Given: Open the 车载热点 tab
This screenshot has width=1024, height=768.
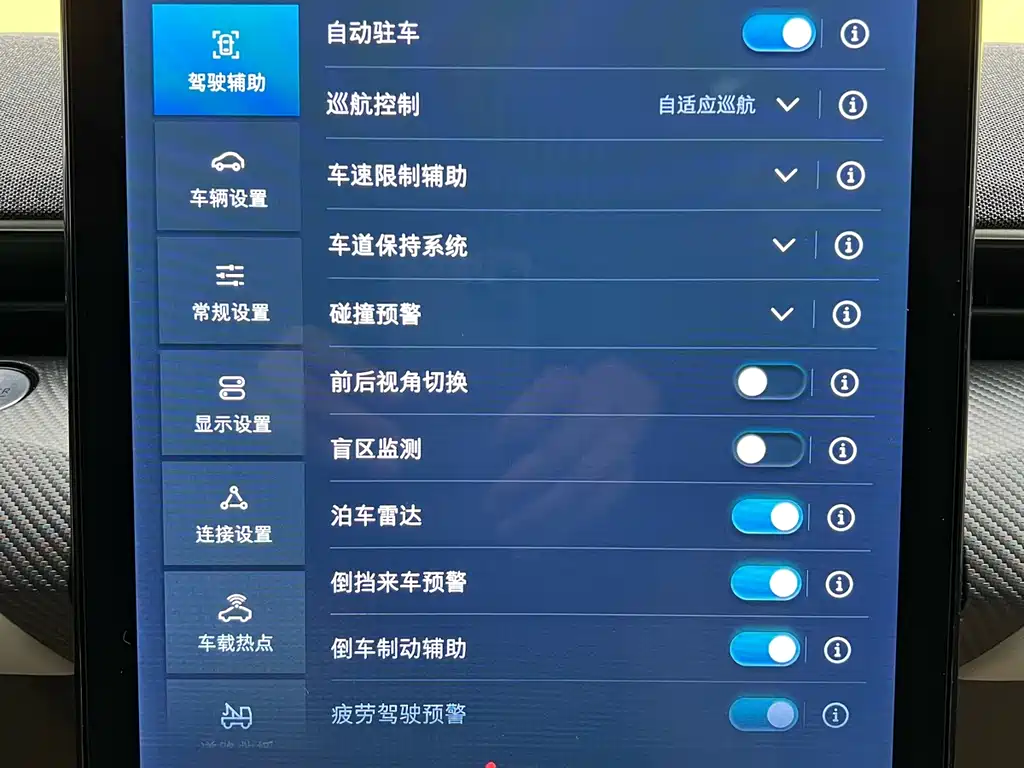Looking at the screenshot, I should tap(235, 624).
